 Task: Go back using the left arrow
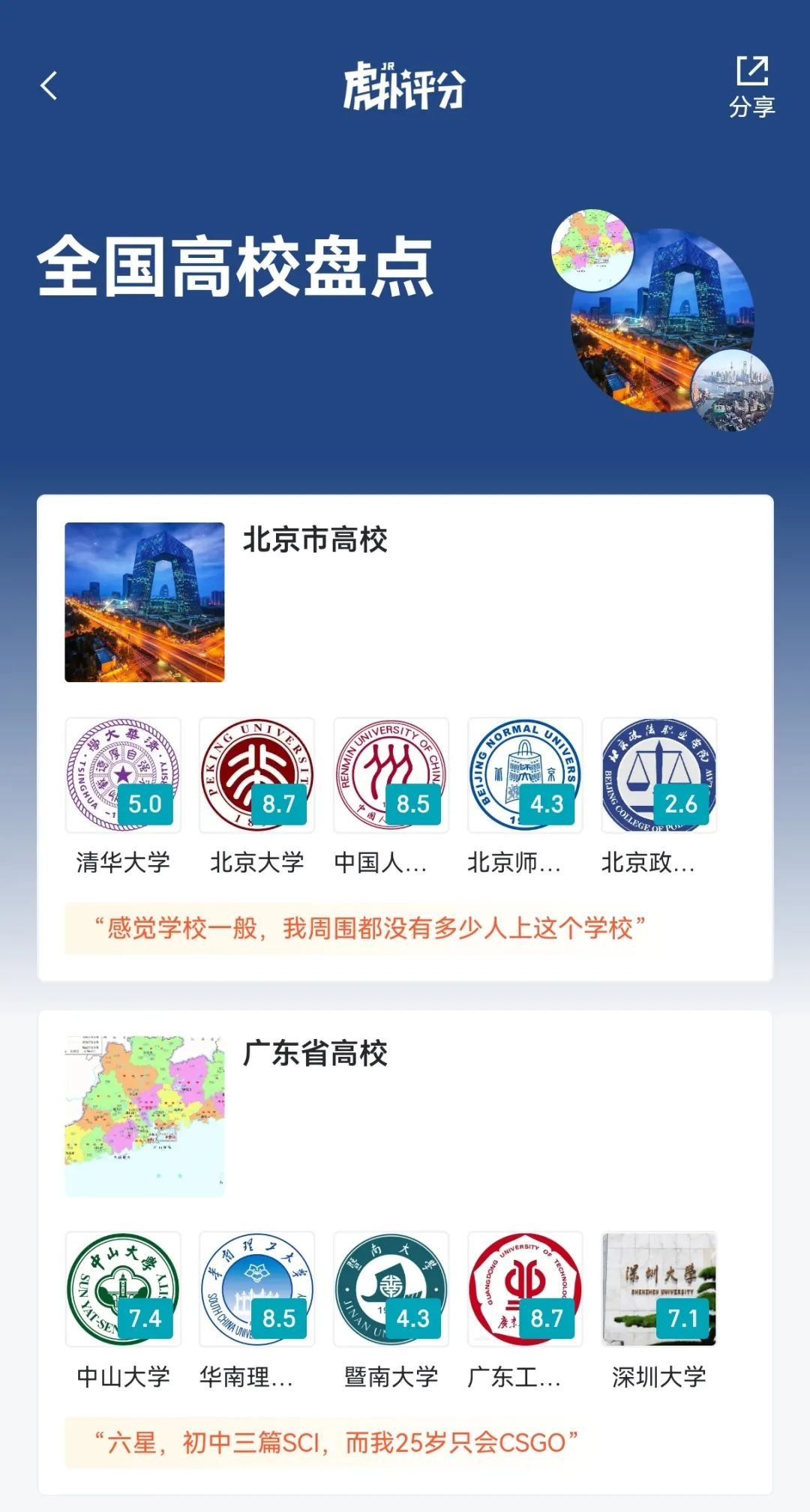49,88
